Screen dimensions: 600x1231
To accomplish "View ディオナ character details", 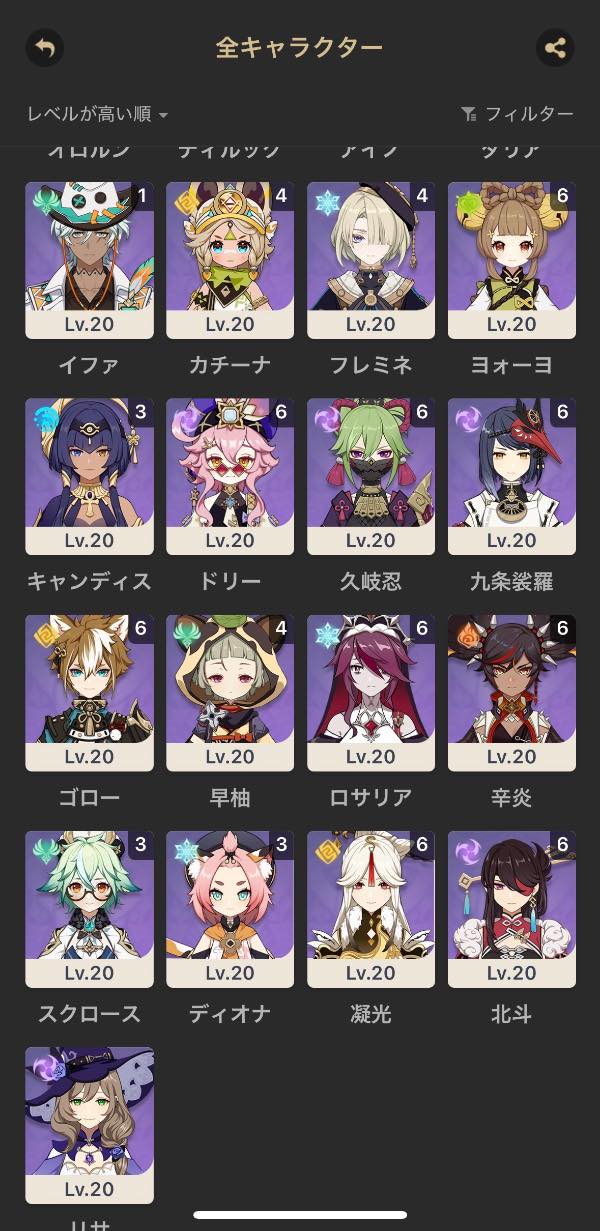I will tap(230, 908).
